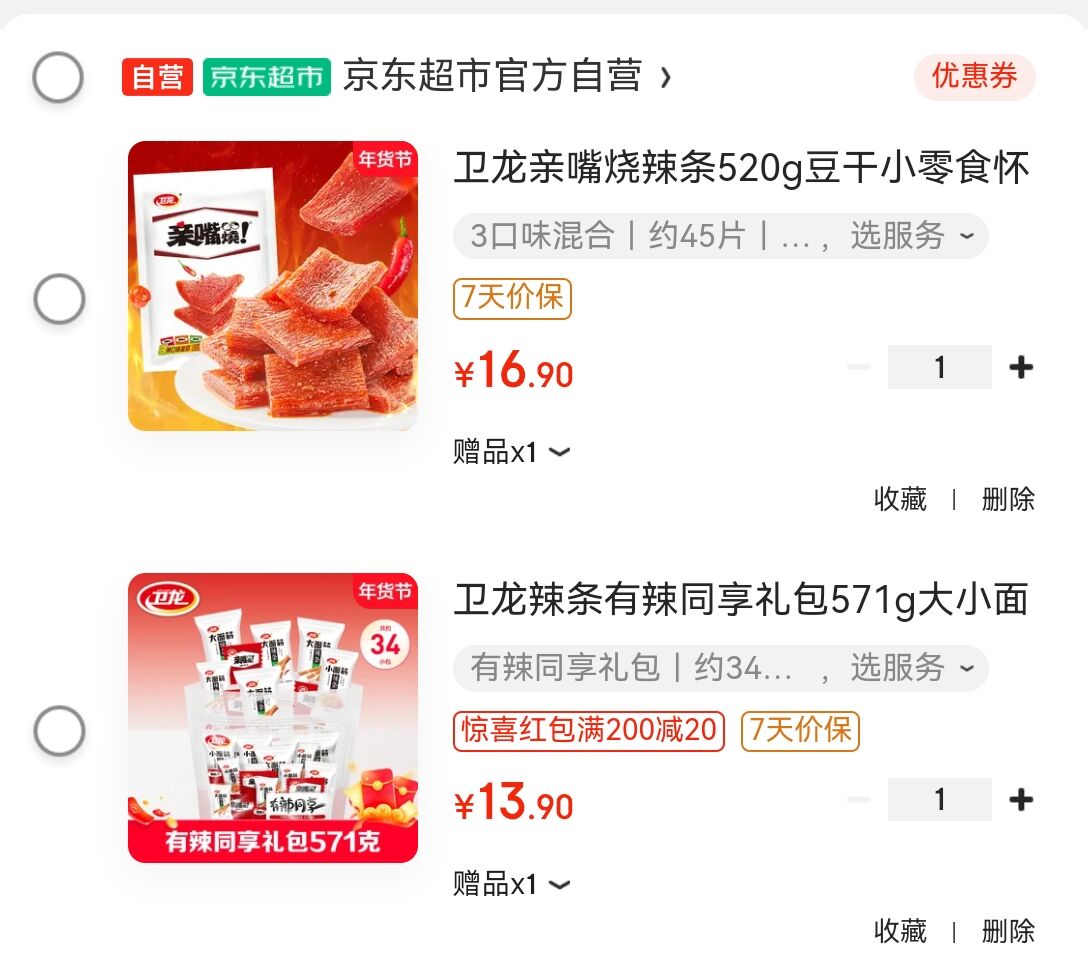Increase quantity of 有辣同享礼包571g
The image size is (1088, 966).
coord(1020,800)
